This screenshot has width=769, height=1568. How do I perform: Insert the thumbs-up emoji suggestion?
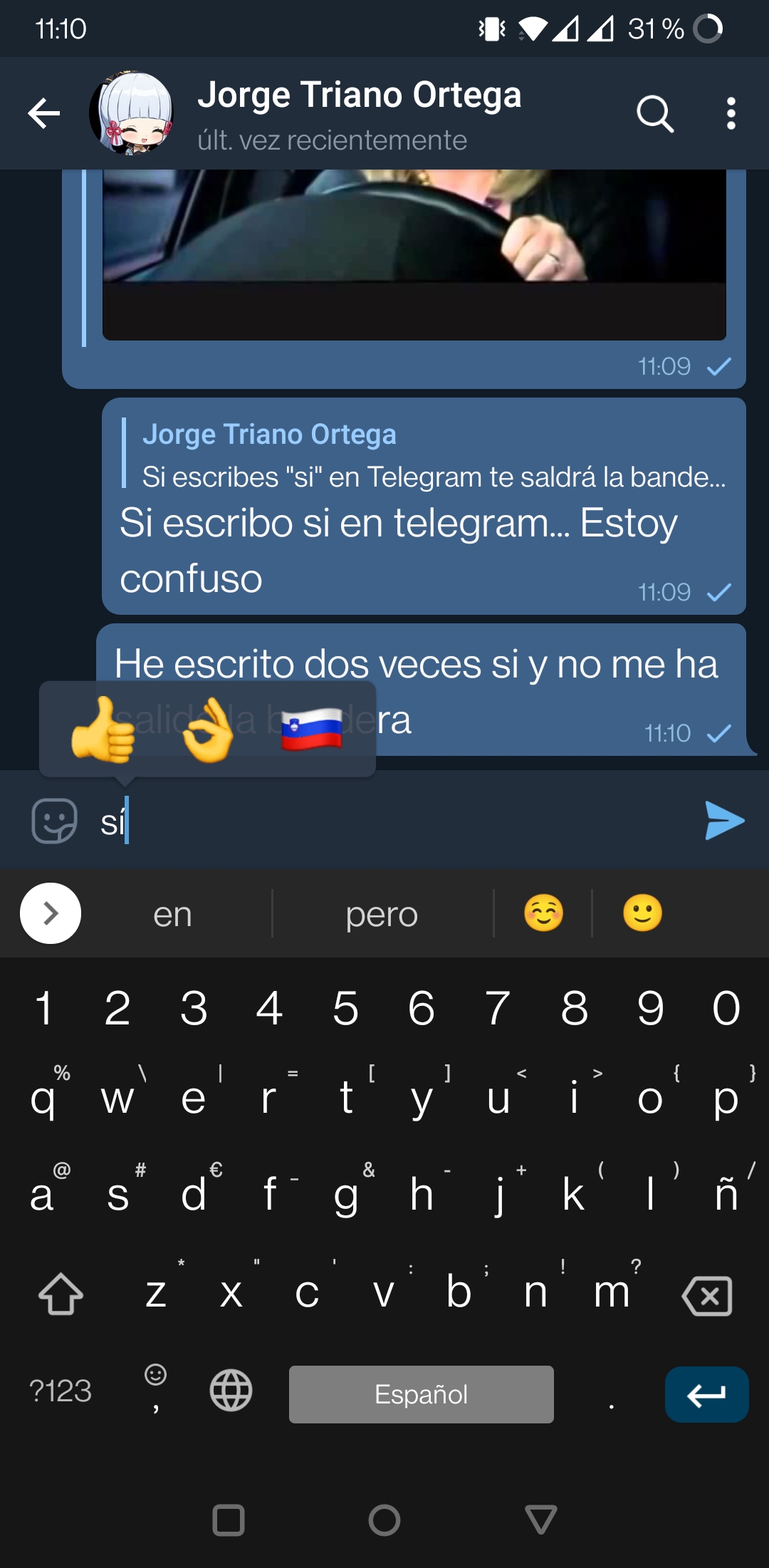[103, 730]
